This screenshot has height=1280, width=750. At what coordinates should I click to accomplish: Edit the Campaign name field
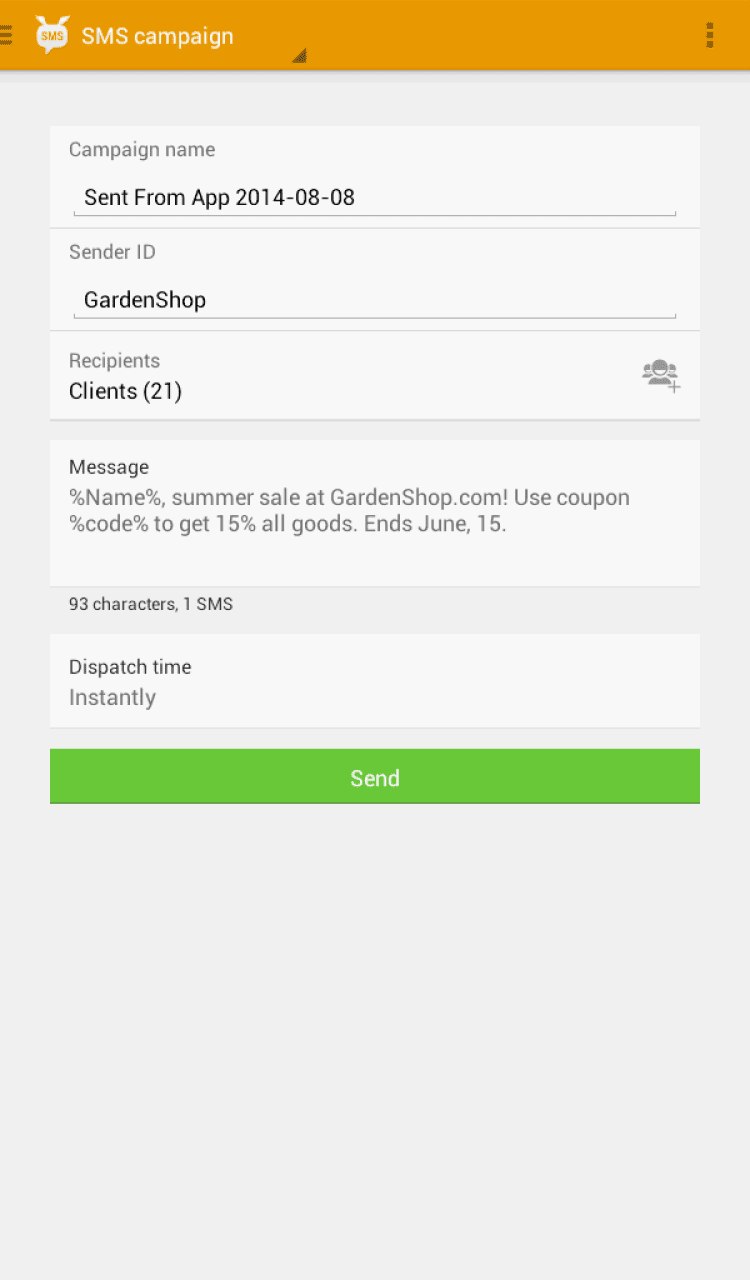[374, 197]
